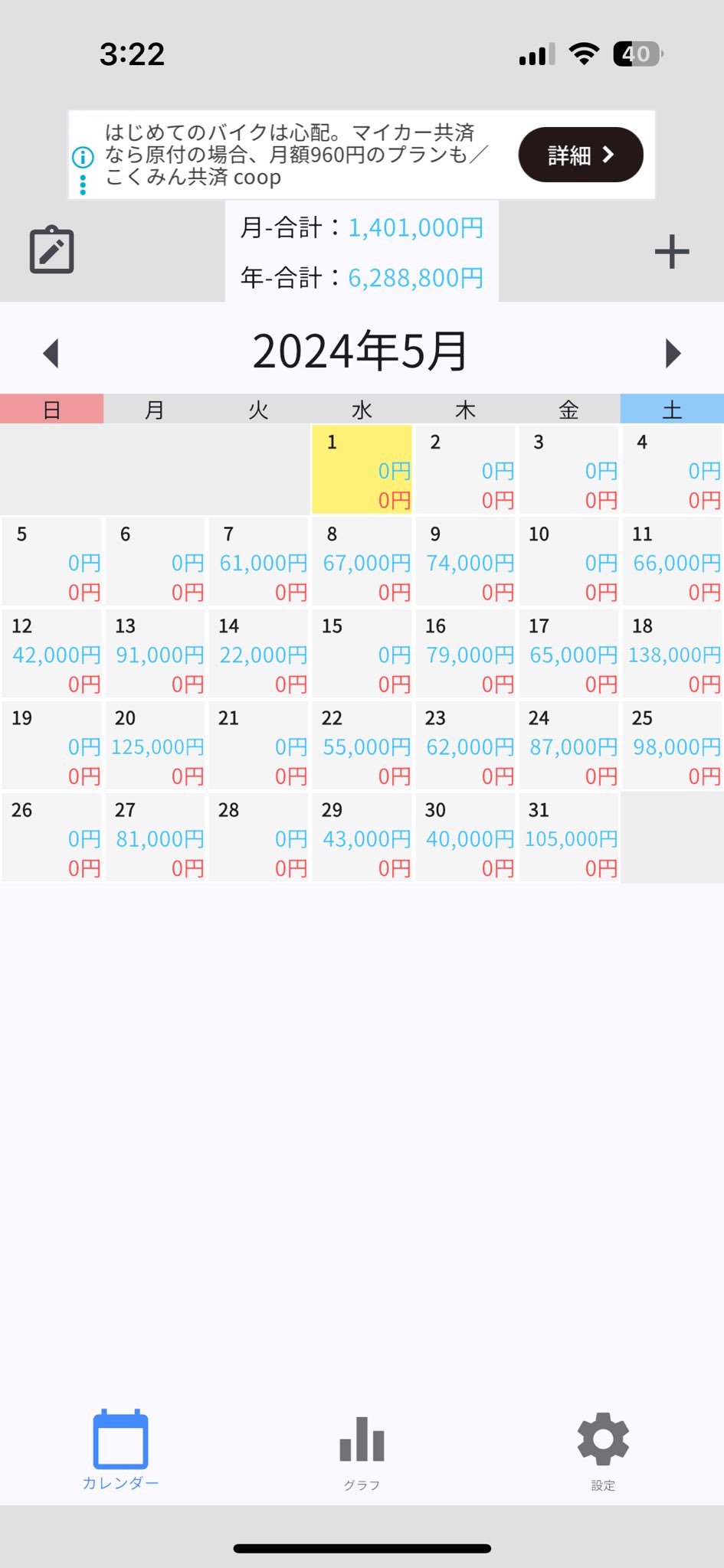Open May 7 with 61,000円
The image size is (724, 1568).
[x=259, y=561]
